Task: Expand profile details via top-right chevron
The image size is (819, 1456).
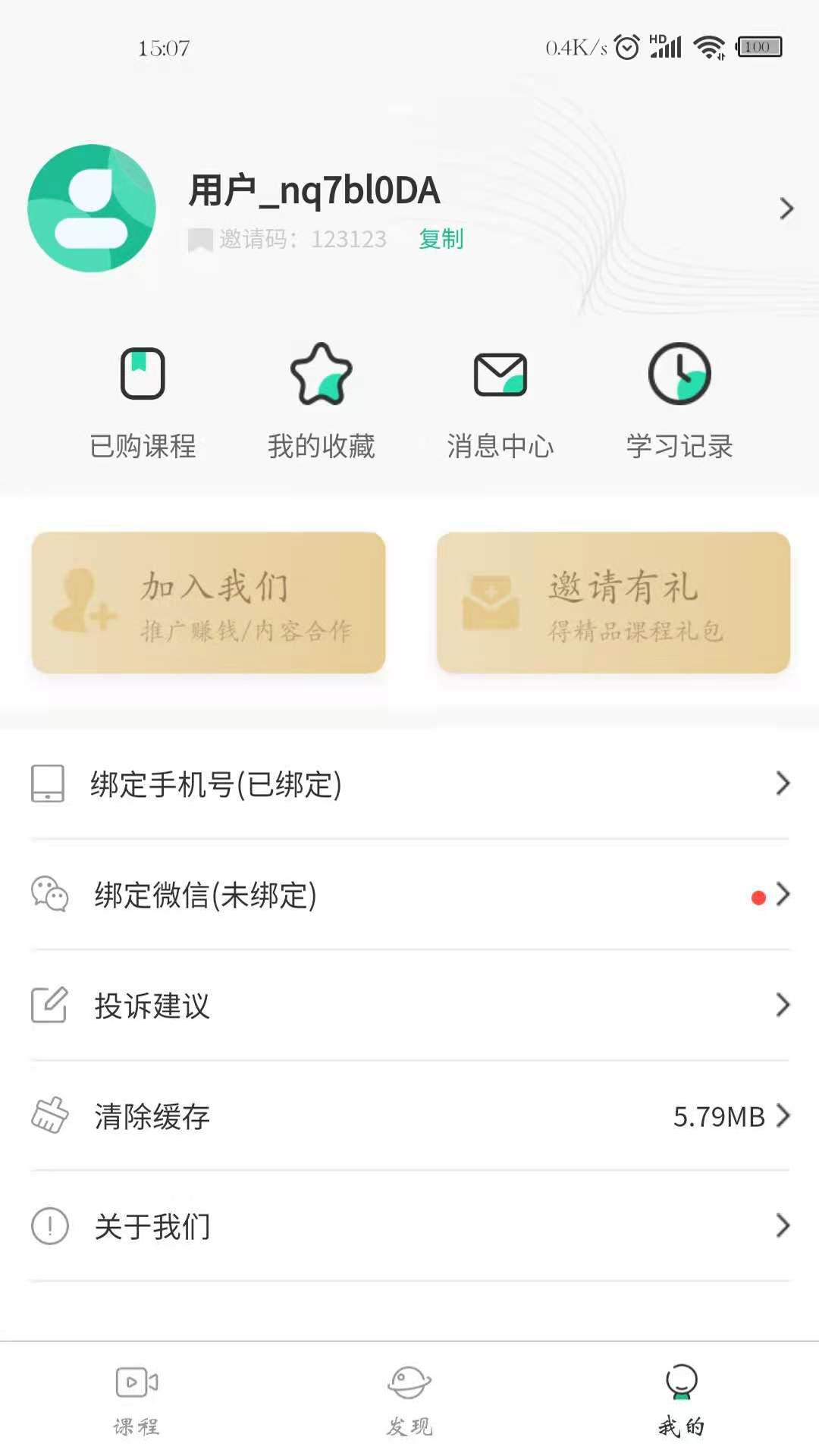Action: coord(784,209)
